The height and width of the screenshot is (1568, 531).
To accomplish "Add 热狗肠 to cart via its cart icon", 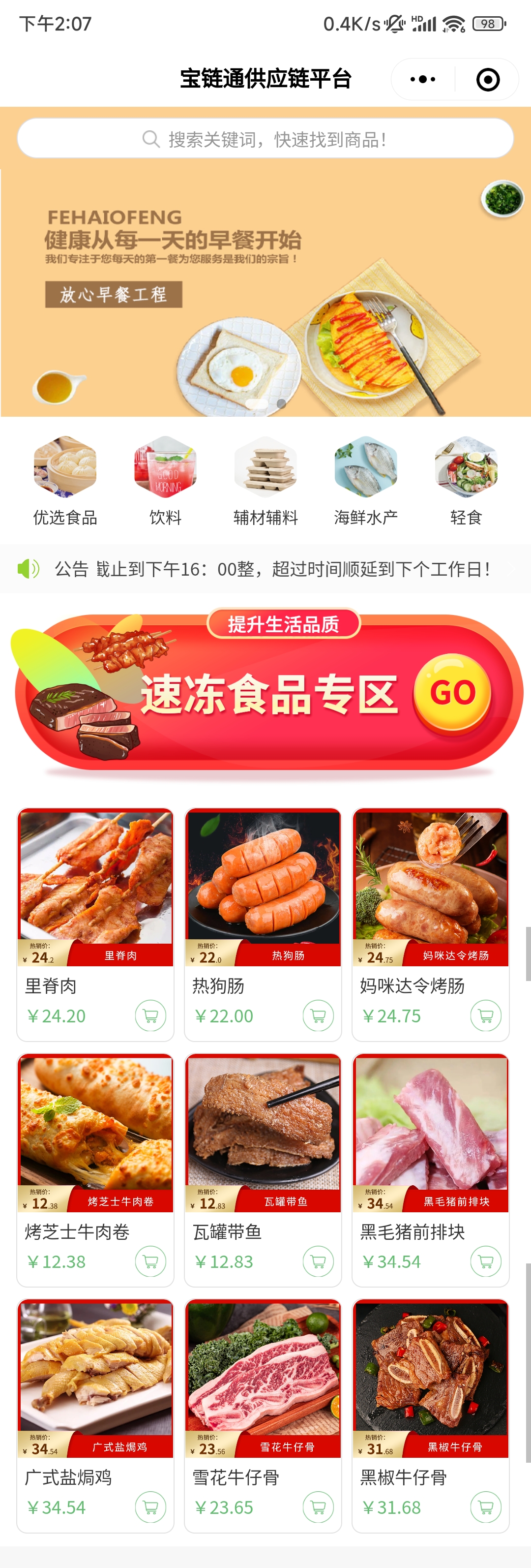I will pyautogui.click(x=318, y=1015).
